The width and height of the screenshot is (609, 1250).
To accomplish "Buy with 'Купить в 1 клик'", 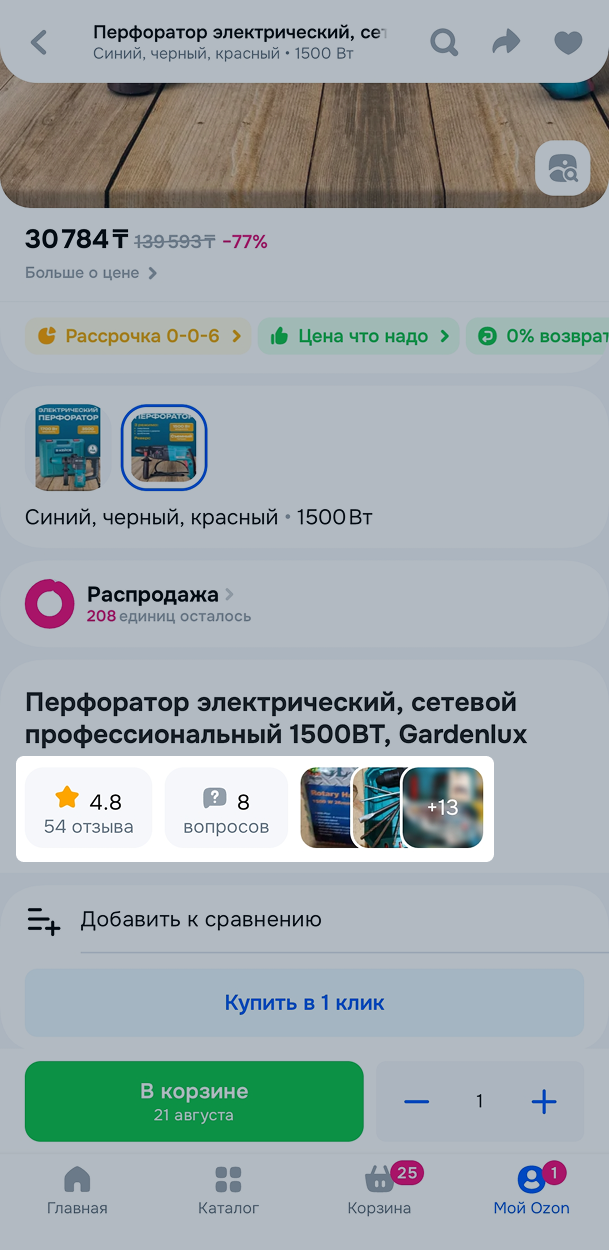I will click(304, 1003).
